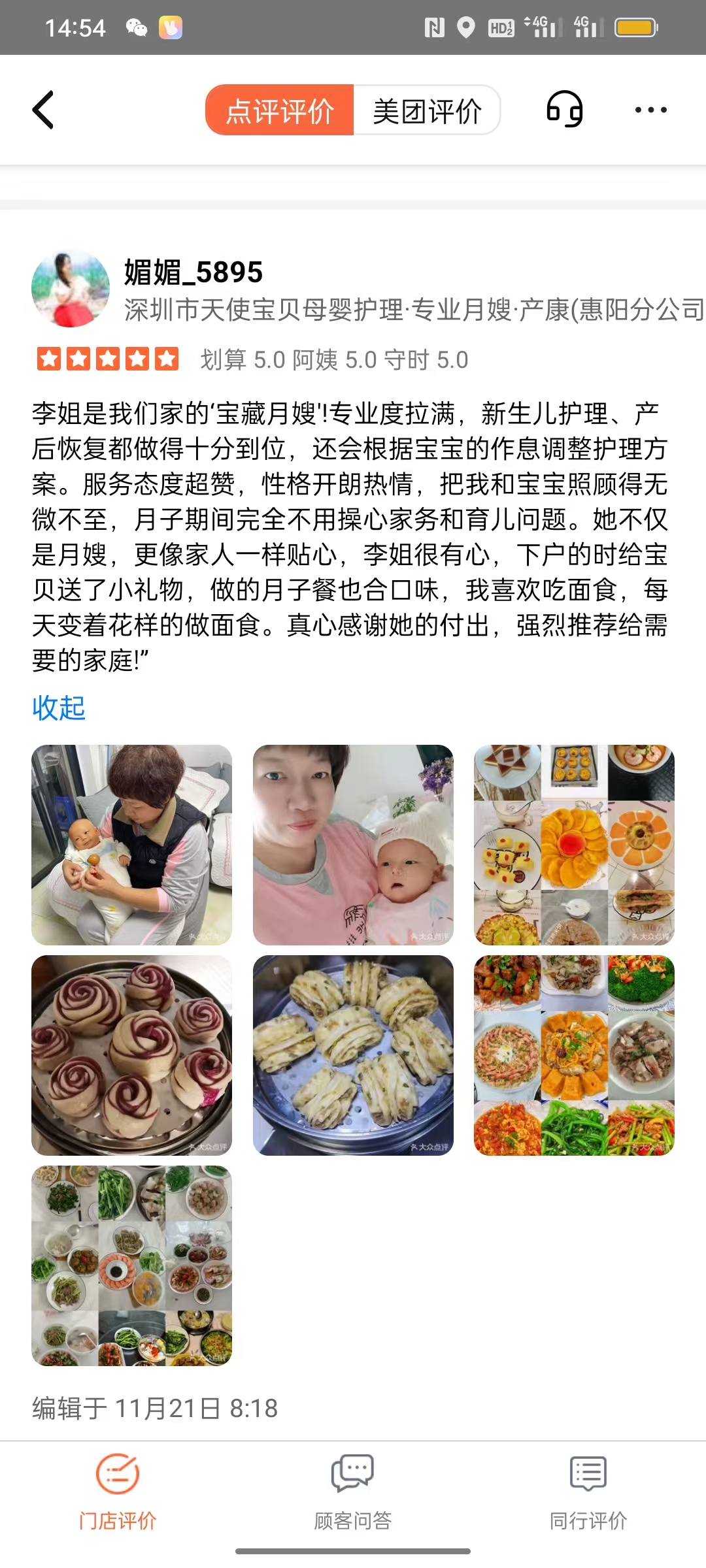Open customer service headset icon
Viewport: 706px width, 1568px height.
(565, 110)
